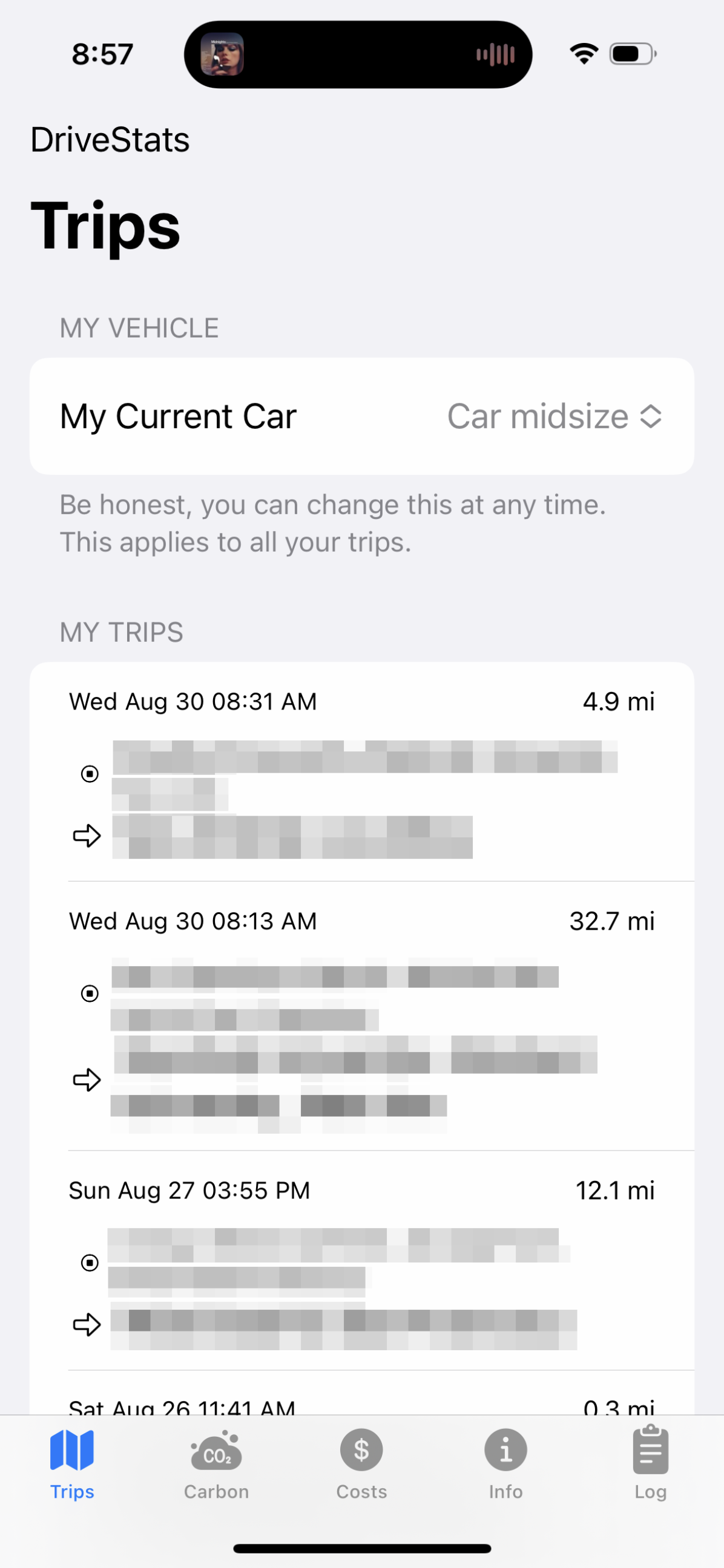Image resolution: width=724 pixels, height=1568 pixels.
Task: Open the now-playing music in Dynamic Island
Action: point(357,55)
